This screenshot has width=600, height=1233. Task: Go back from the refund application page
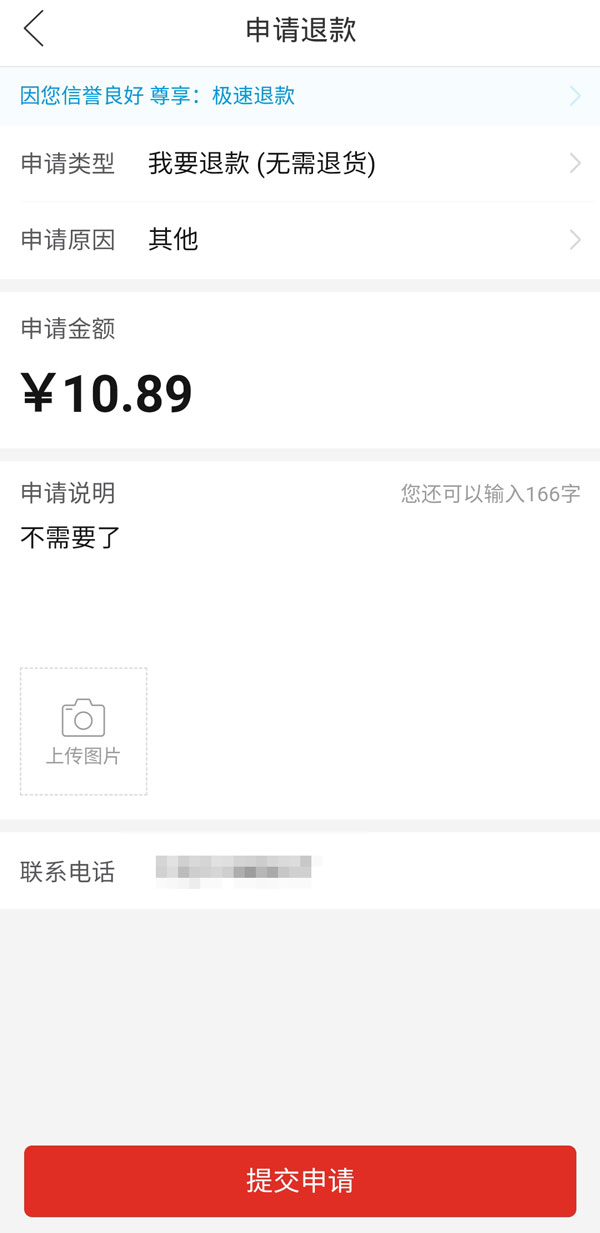34,29
